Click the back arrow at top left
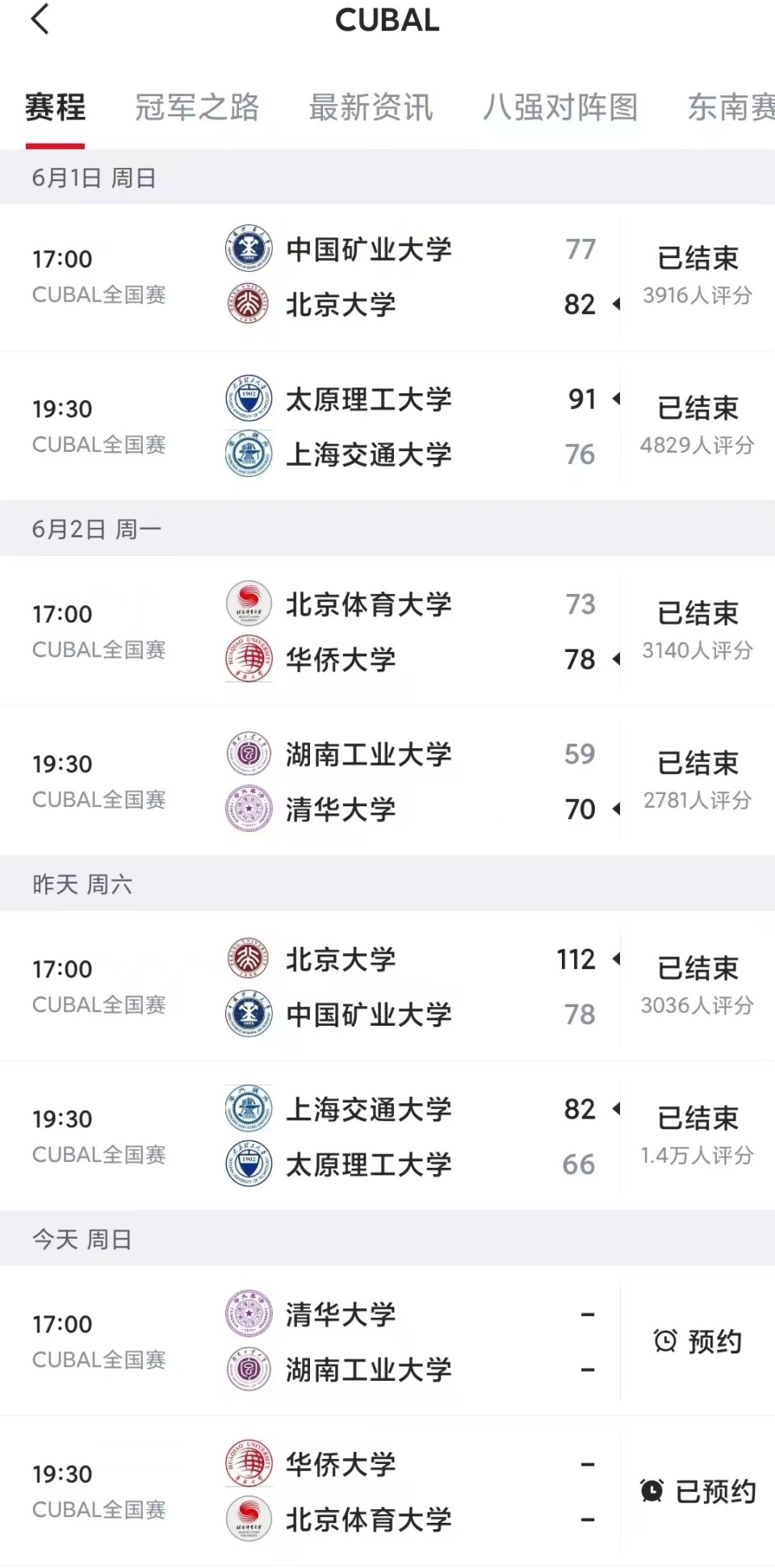The image size is (775, 1568). click(x=40, y=20)
